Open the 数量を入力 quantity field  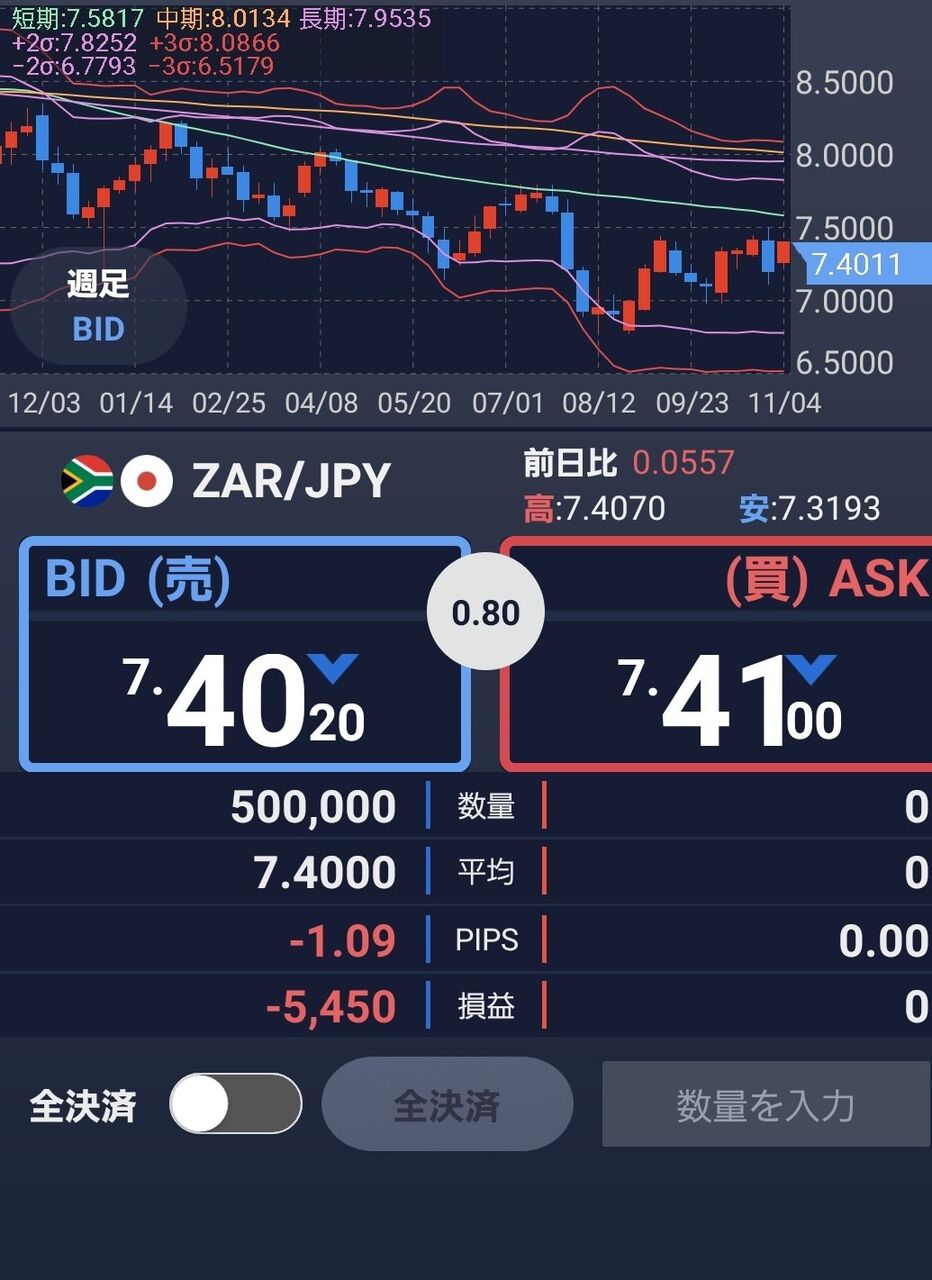(x=765, y=1105)
